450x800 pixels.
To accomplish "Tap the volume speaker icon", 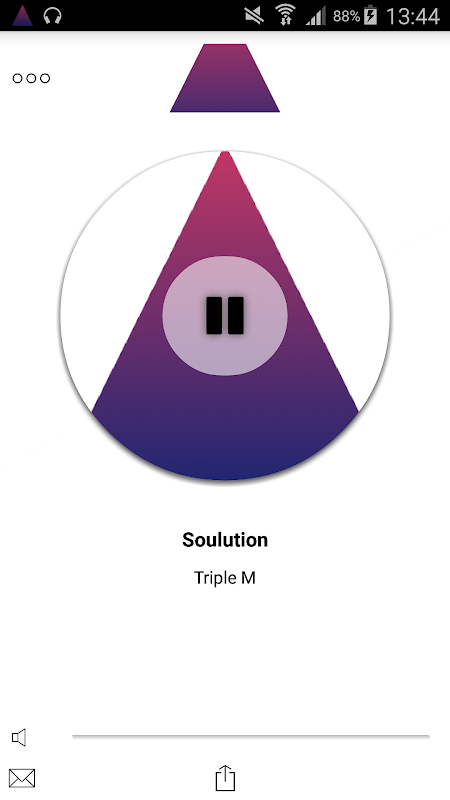I will pyautogui.click(x=19, y=737).
